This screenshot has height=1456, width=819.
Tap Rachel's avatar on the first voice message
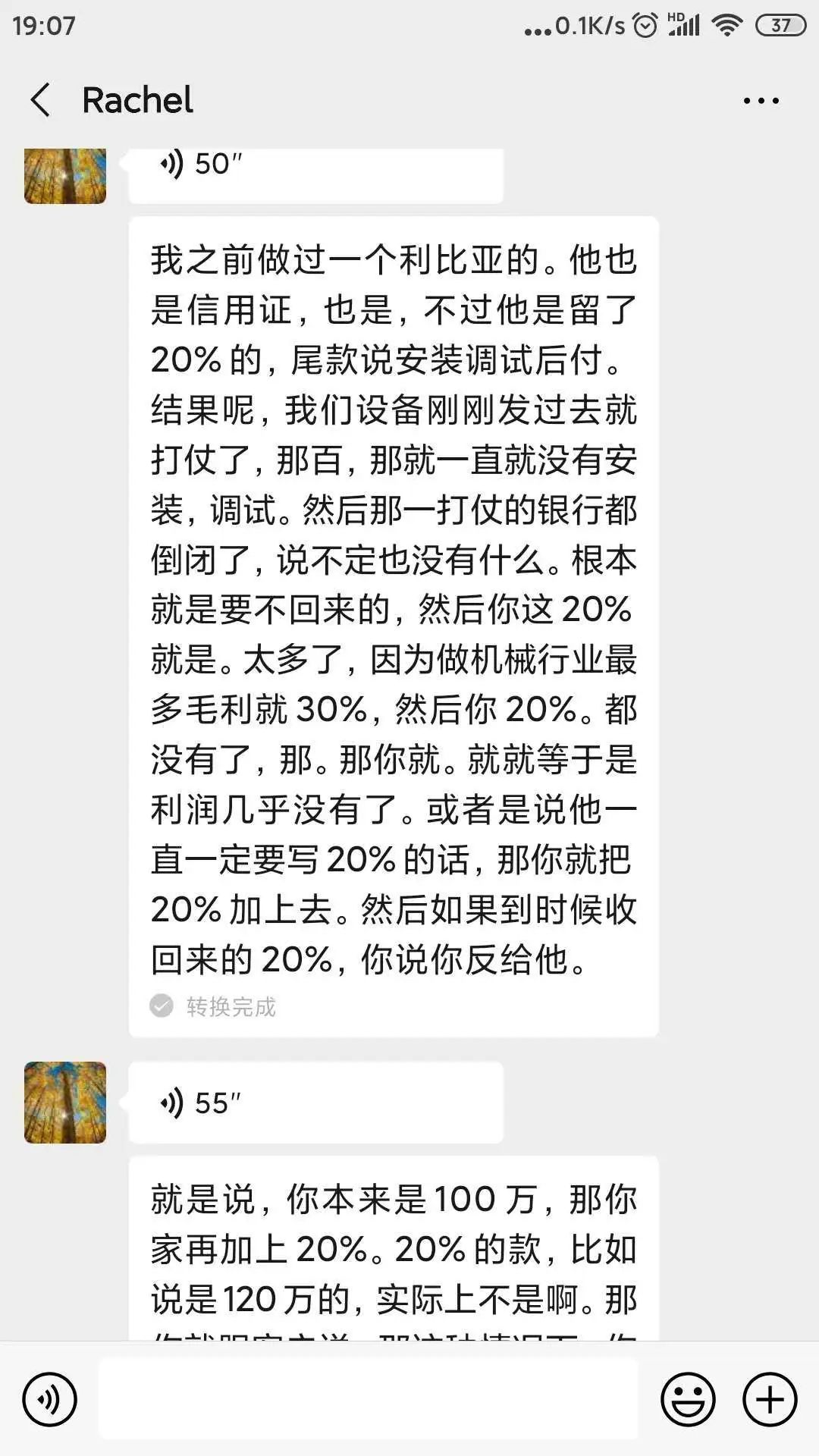(x=64, y=176)
